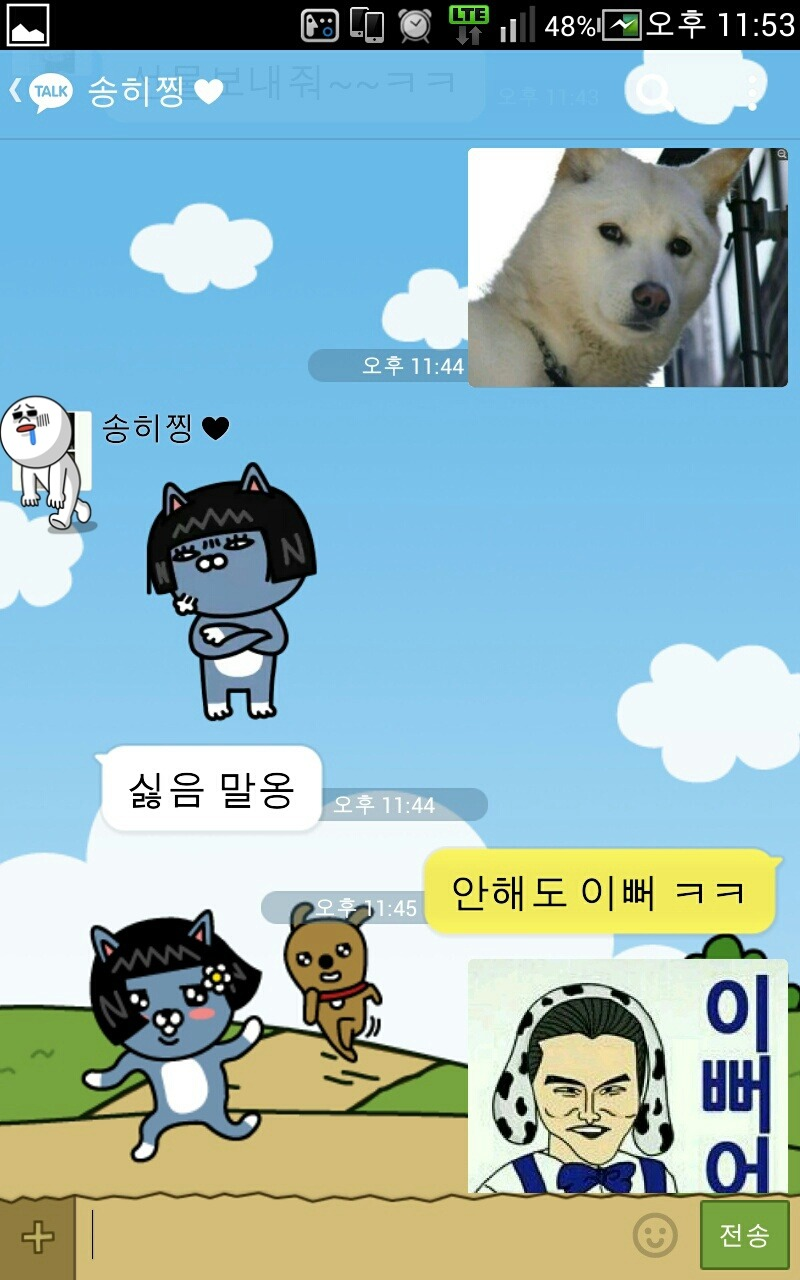This screenshot has width=800, height=1280.
Task: Open the overflow menu
Action: pyautogui.click(x=752, y=93)
